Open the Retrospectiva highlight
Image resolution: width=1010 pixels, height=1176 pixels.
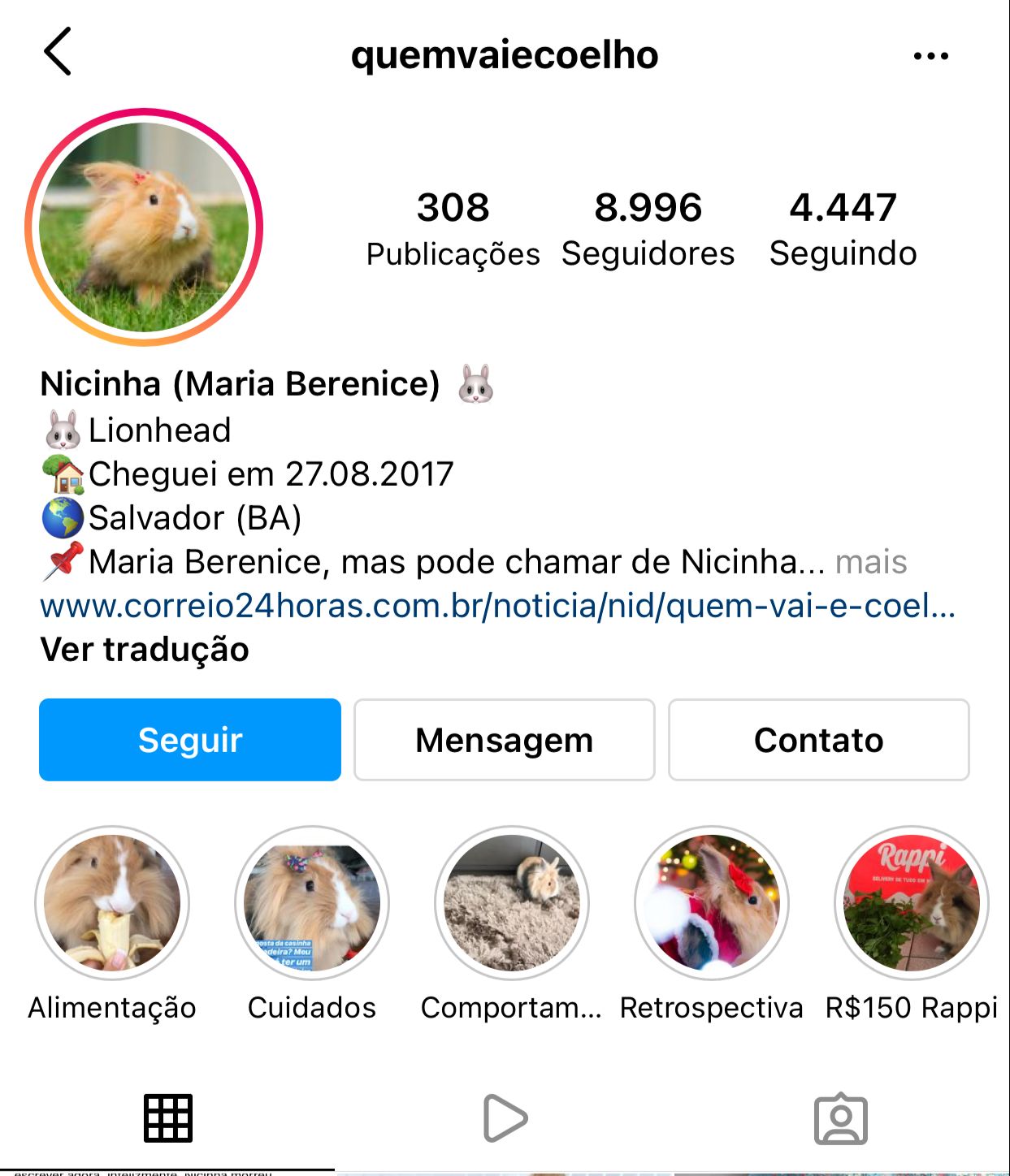coord(712,903)
